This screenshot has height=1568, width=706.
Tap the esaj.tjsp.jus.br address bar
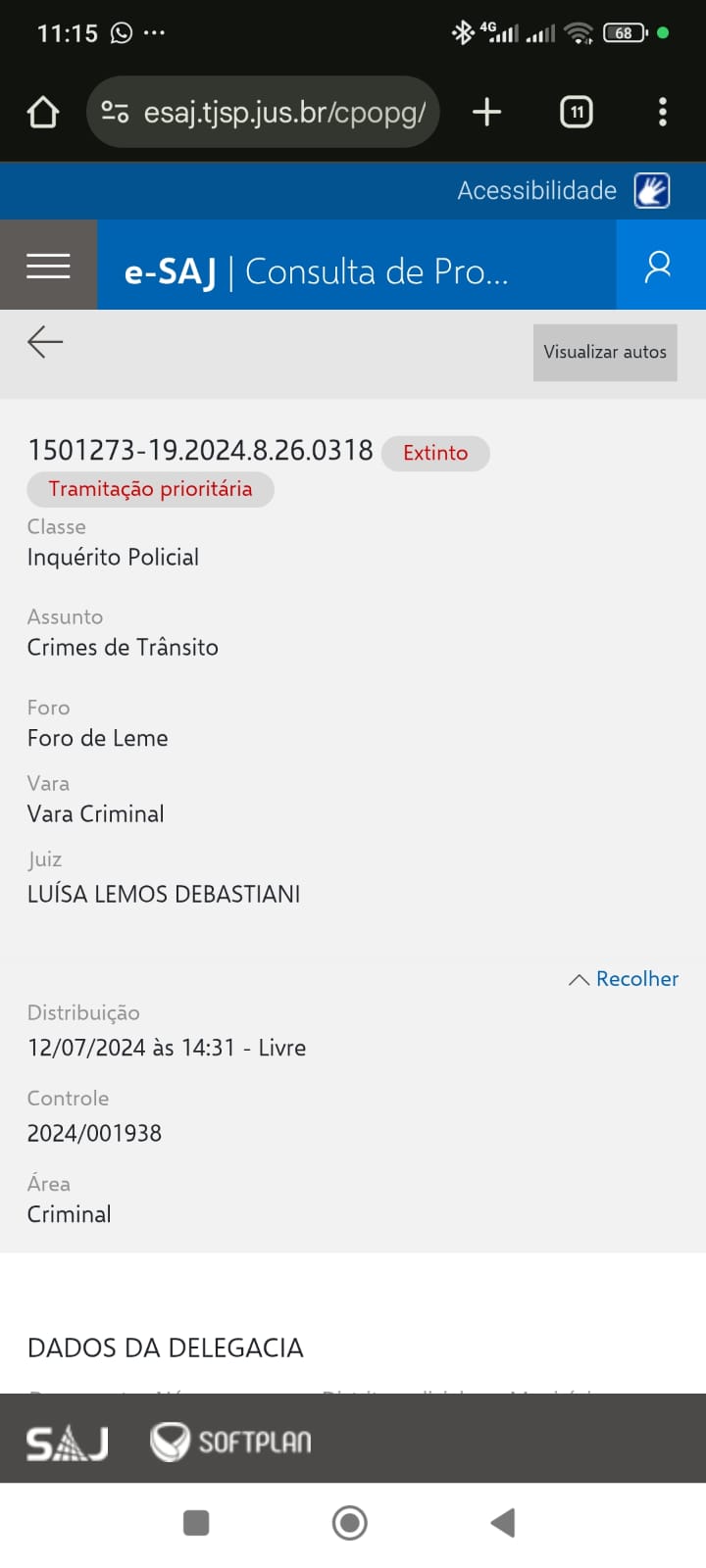point(263,112)
